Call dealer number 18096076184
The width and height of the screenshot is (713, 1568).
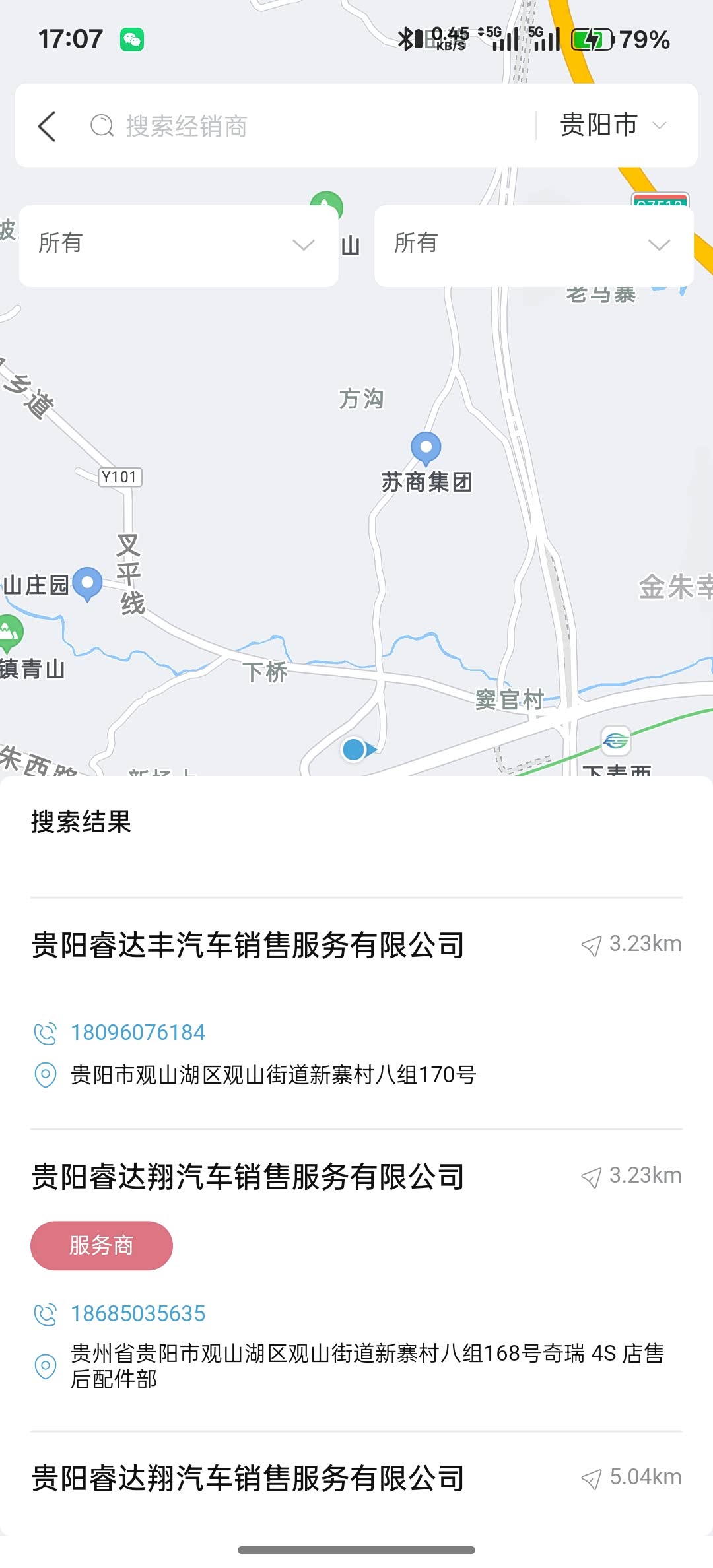coord(137,1033)
